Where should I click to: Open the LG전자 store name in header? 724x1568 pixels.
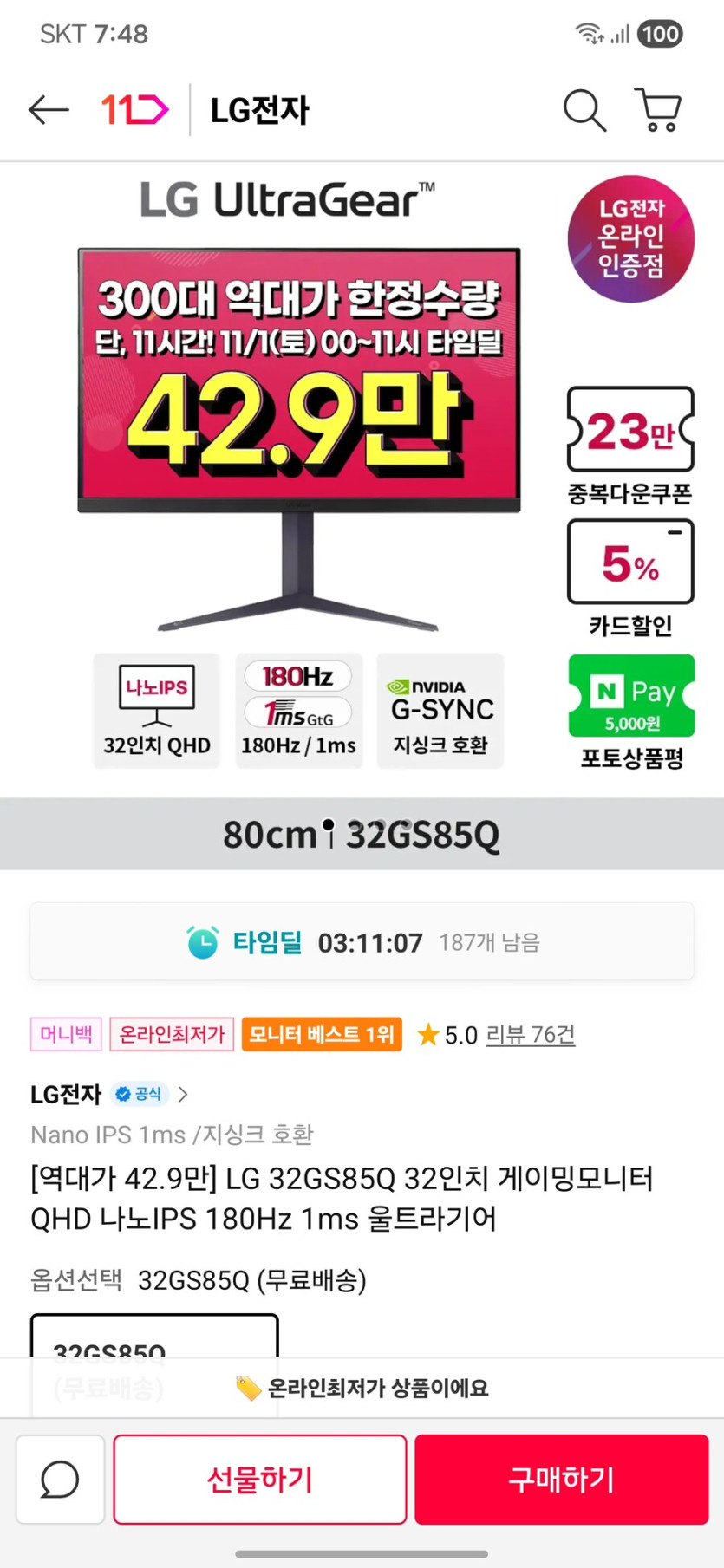(258, 110)
